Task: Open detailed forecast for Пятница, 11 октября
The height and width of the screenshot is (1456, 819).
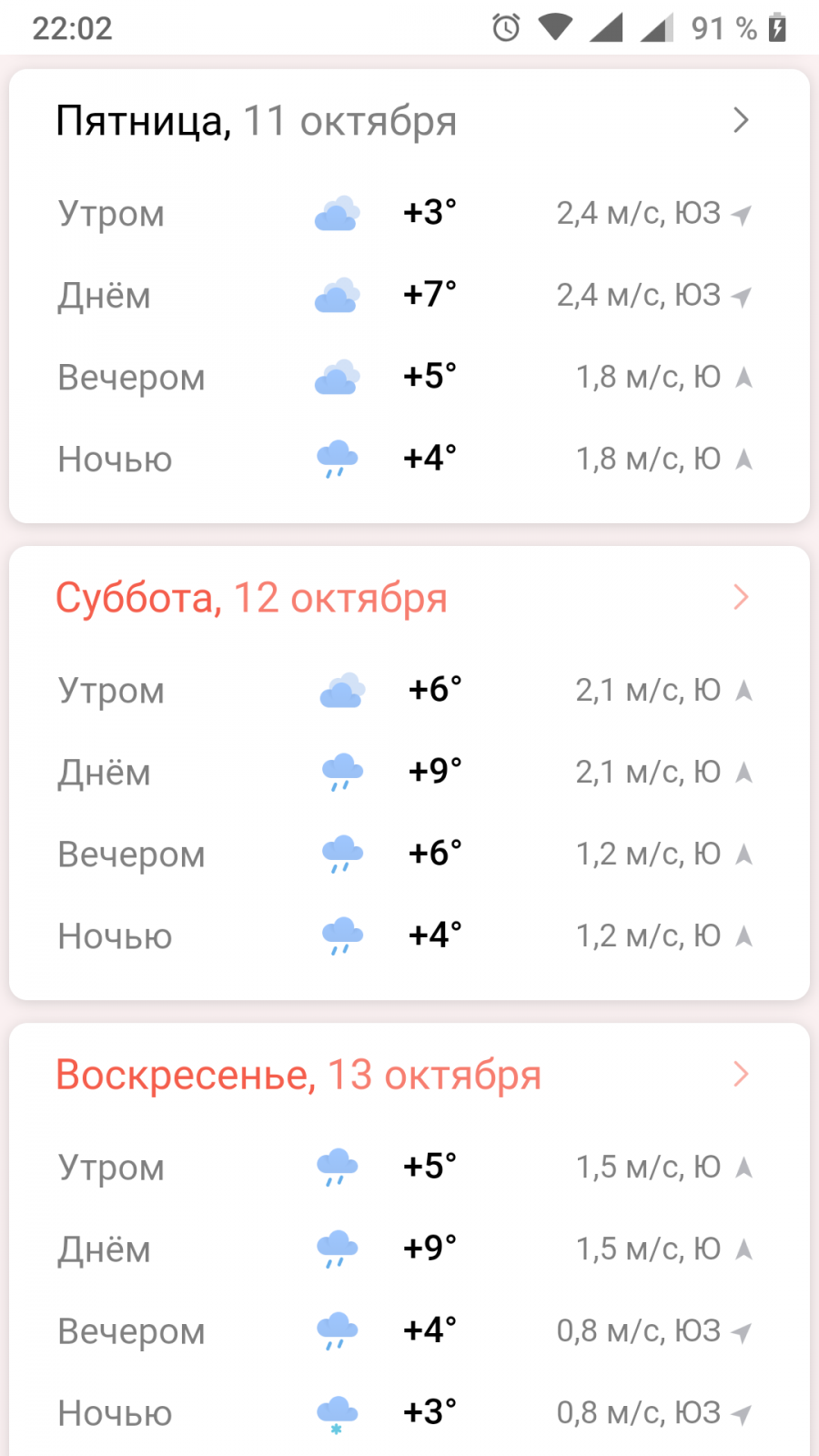Action: click(x=741, y=120)
